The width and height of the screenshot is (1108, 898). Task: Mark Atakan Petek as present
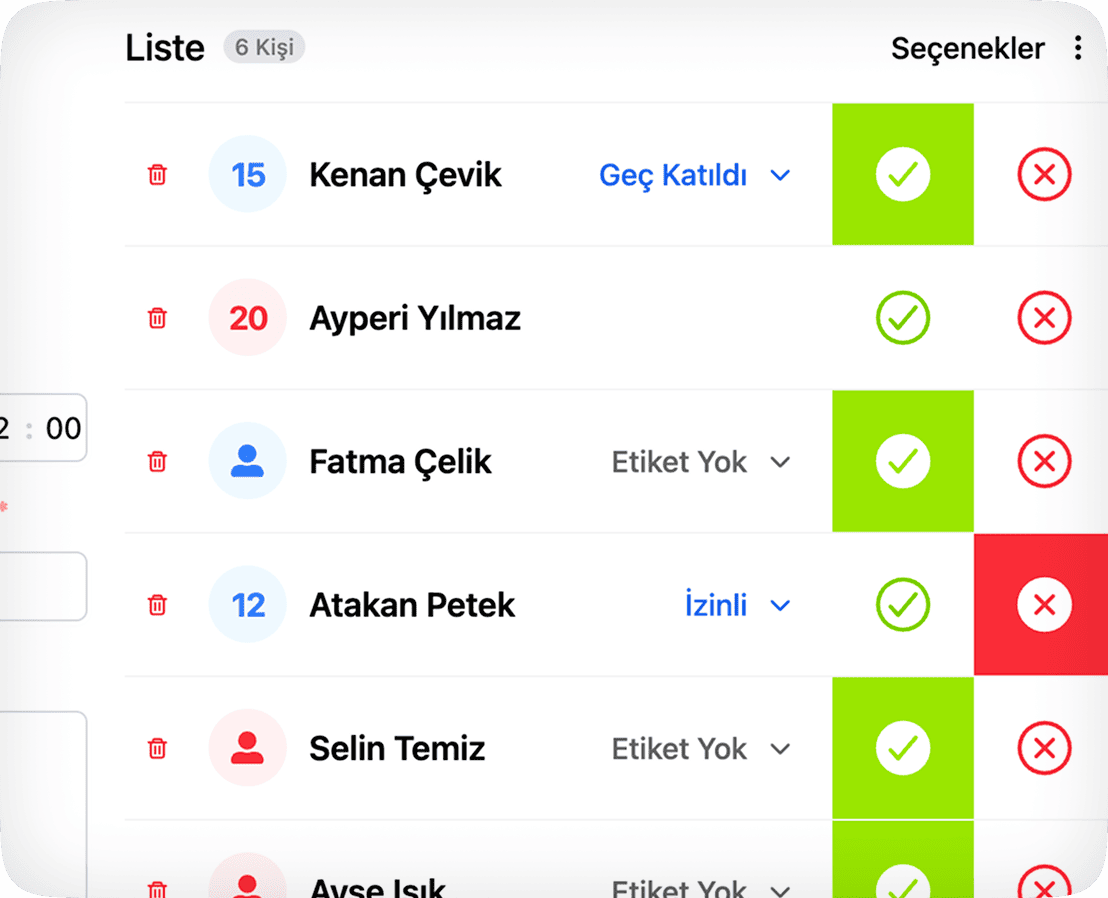click(x=902, y=605)
